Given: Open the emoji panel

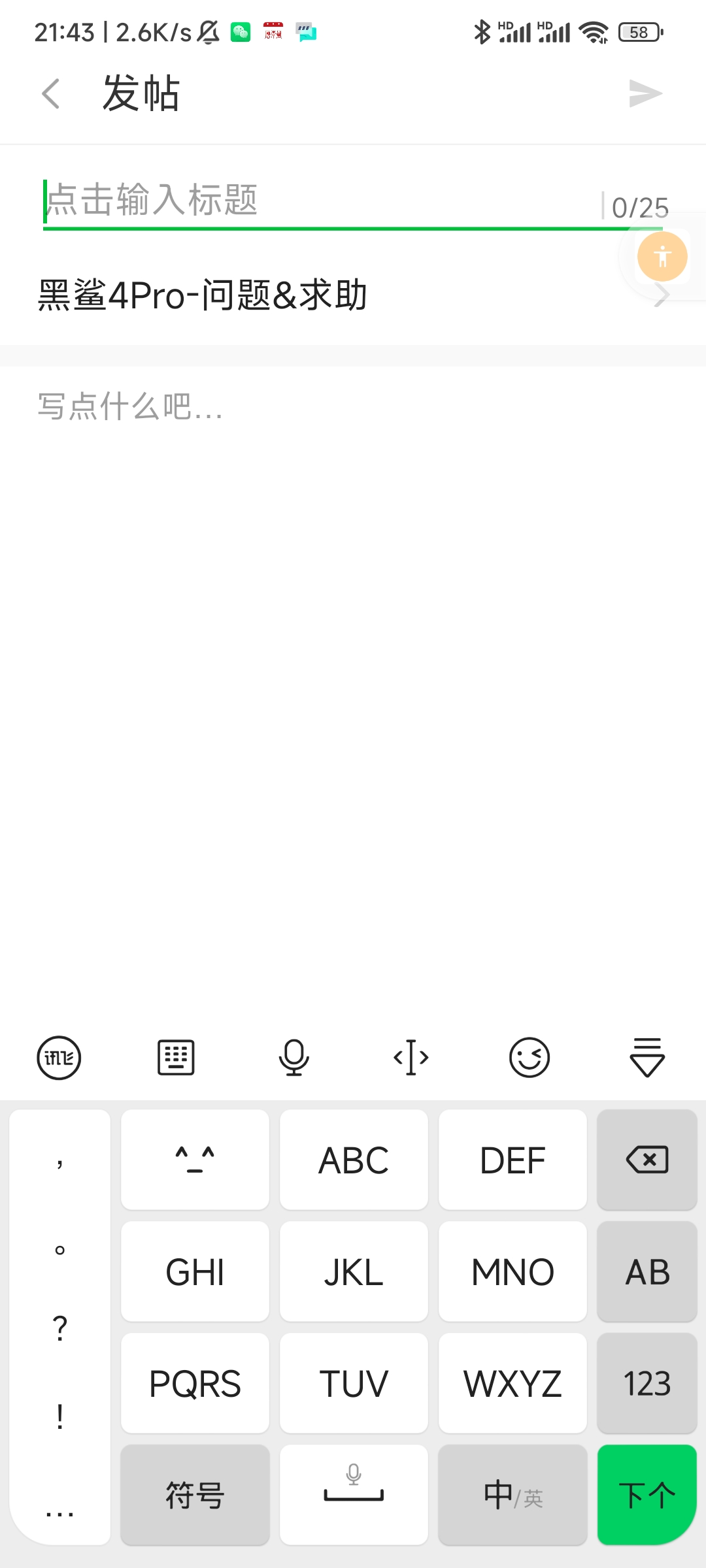Looking at the screenshot, I should (x=529, y=1057).
